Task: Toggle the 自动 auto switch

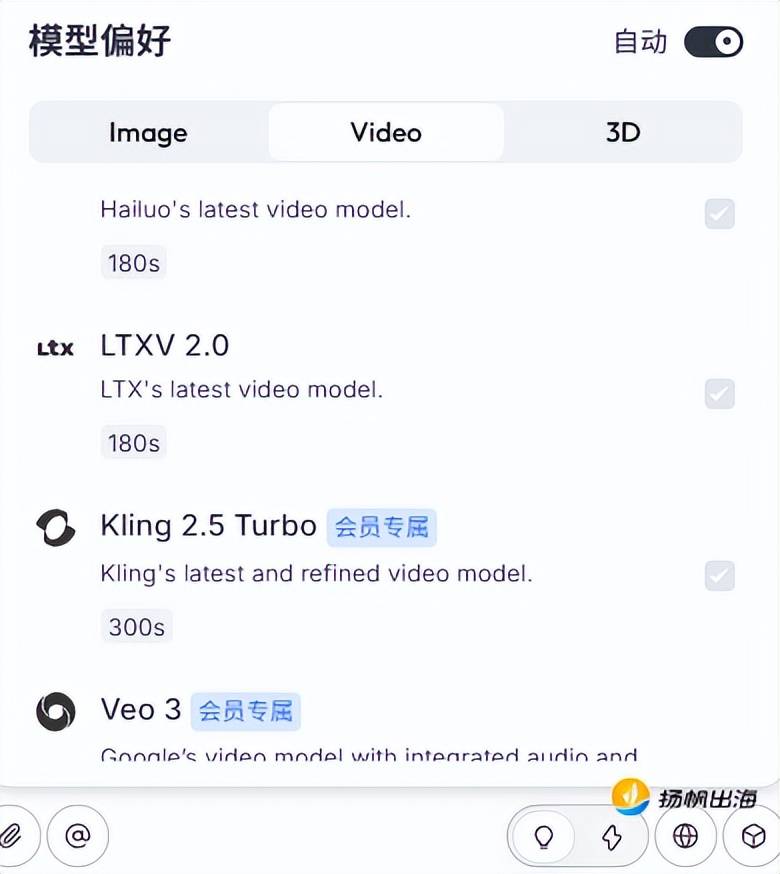Action: coord(713,42)
